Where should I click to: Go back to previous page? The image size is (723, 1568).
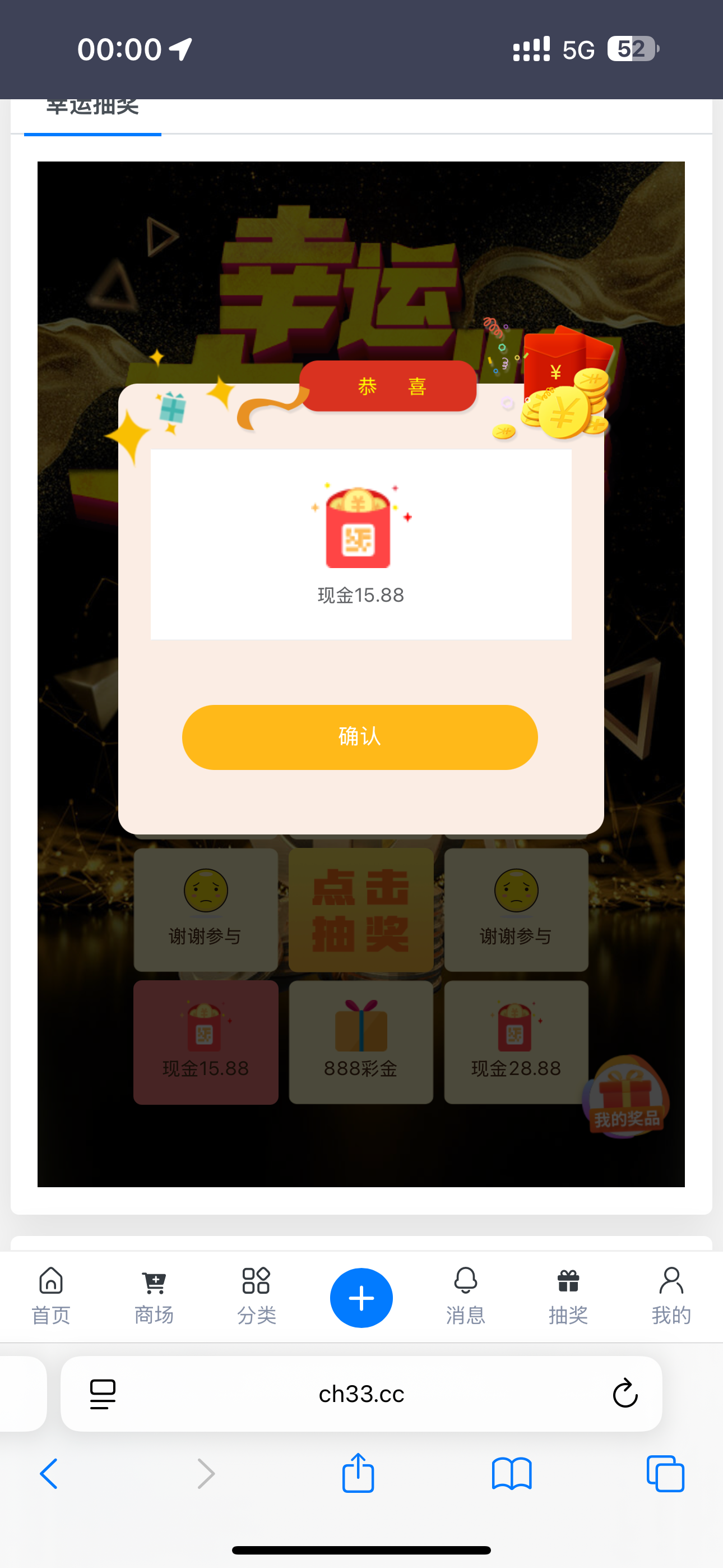[49, 1474]
